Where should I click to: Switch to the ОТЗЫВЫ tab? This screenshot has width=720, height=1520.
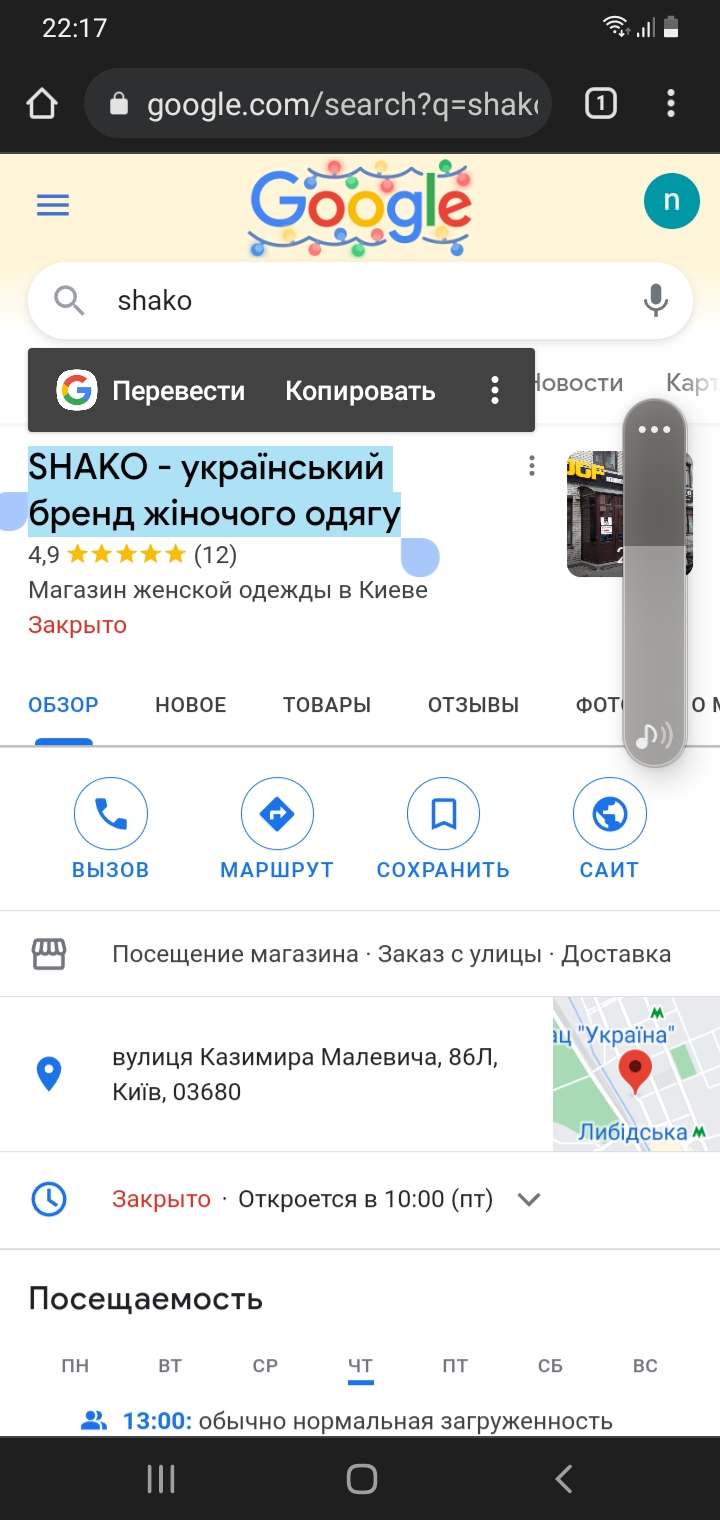(473, 705)
